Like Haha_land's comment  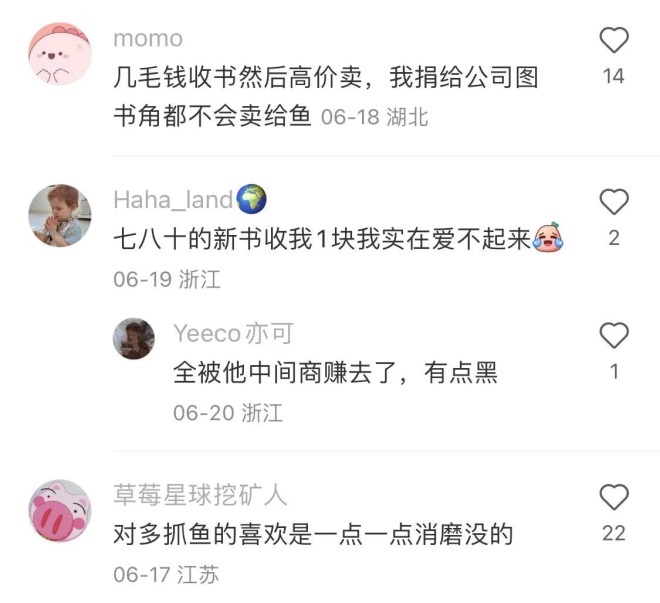tap(613, 202)
